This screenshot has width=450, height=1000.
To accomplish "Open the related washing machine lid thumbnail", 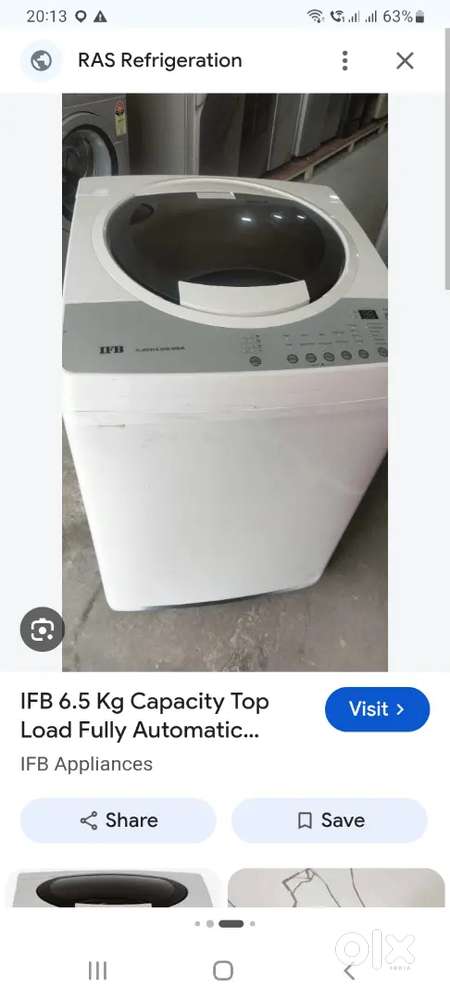I will pos(113,888).
